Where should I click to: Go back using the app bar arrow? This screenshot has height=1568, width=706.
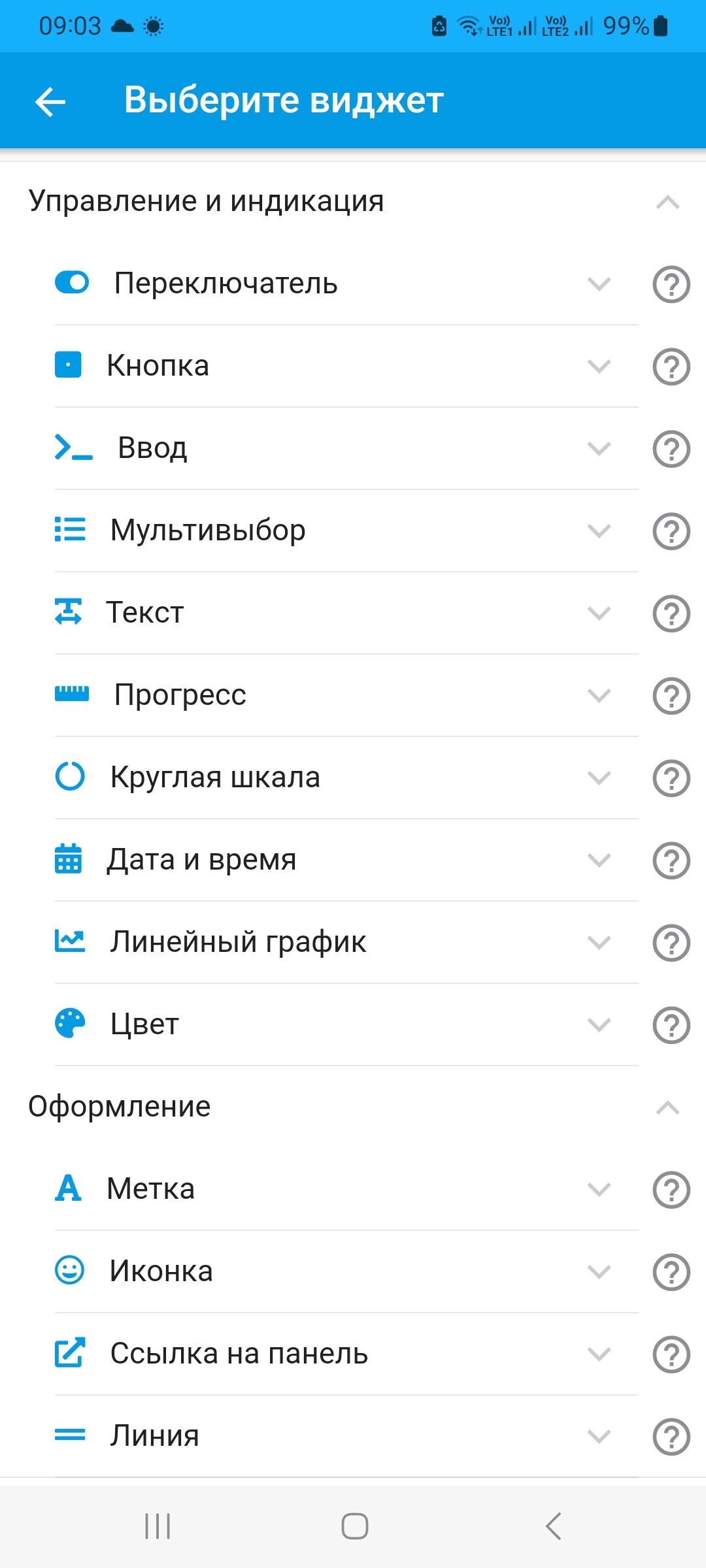[50, 102]
